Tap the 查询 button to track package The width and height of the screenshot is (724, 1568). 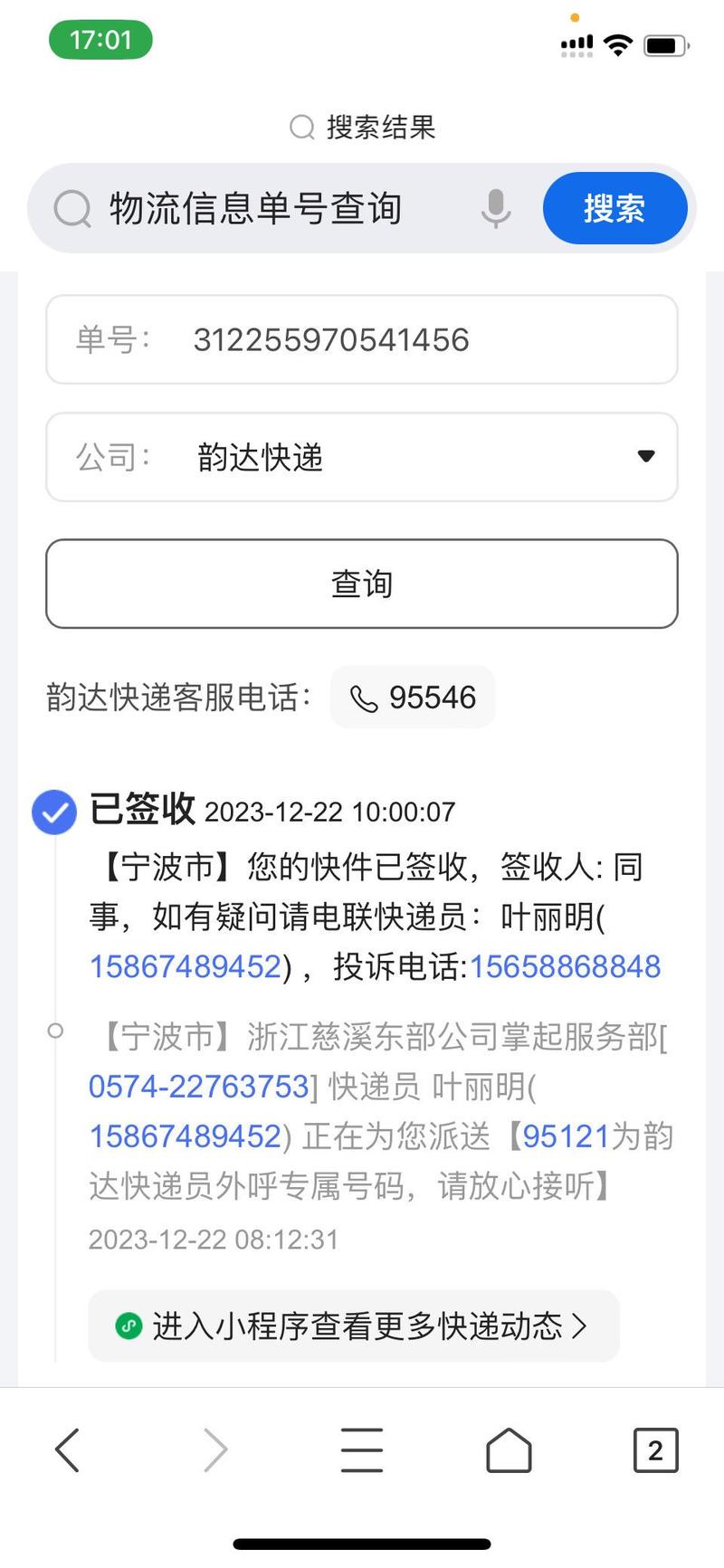click(362, 584)
